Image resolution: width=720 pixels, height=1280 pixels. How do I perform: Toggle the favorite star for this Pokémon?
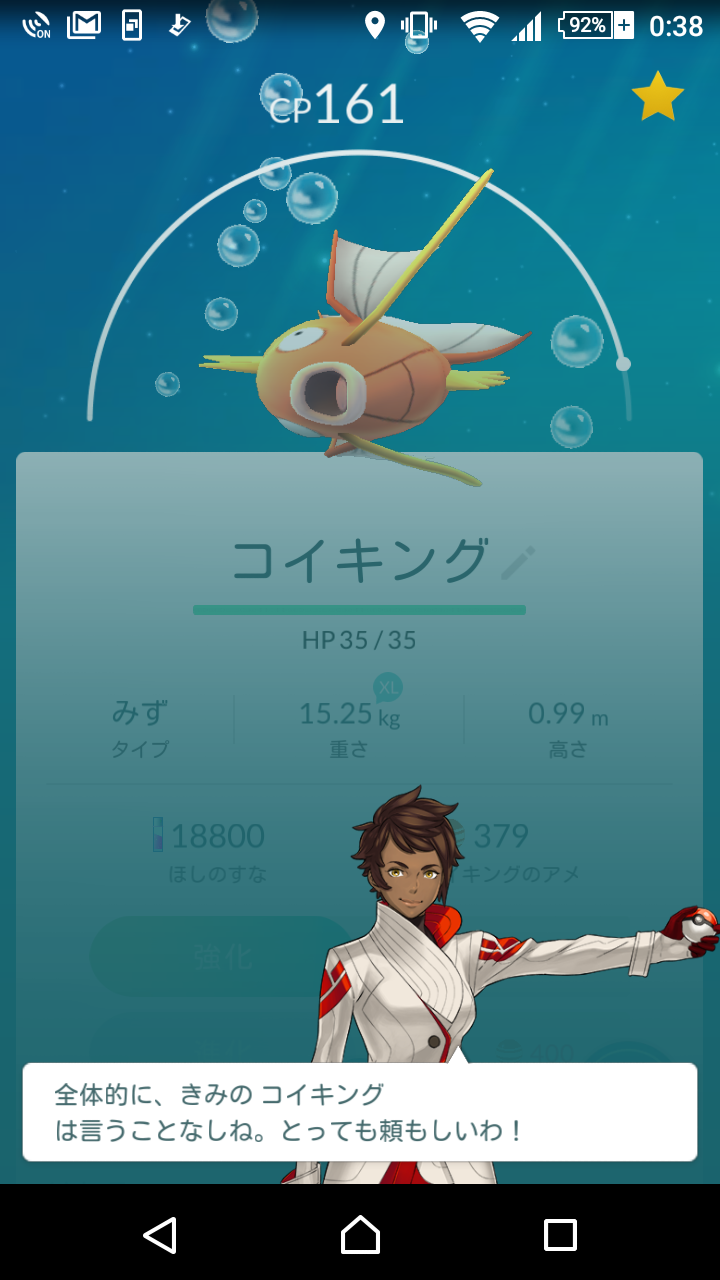(x=658, y=96)
